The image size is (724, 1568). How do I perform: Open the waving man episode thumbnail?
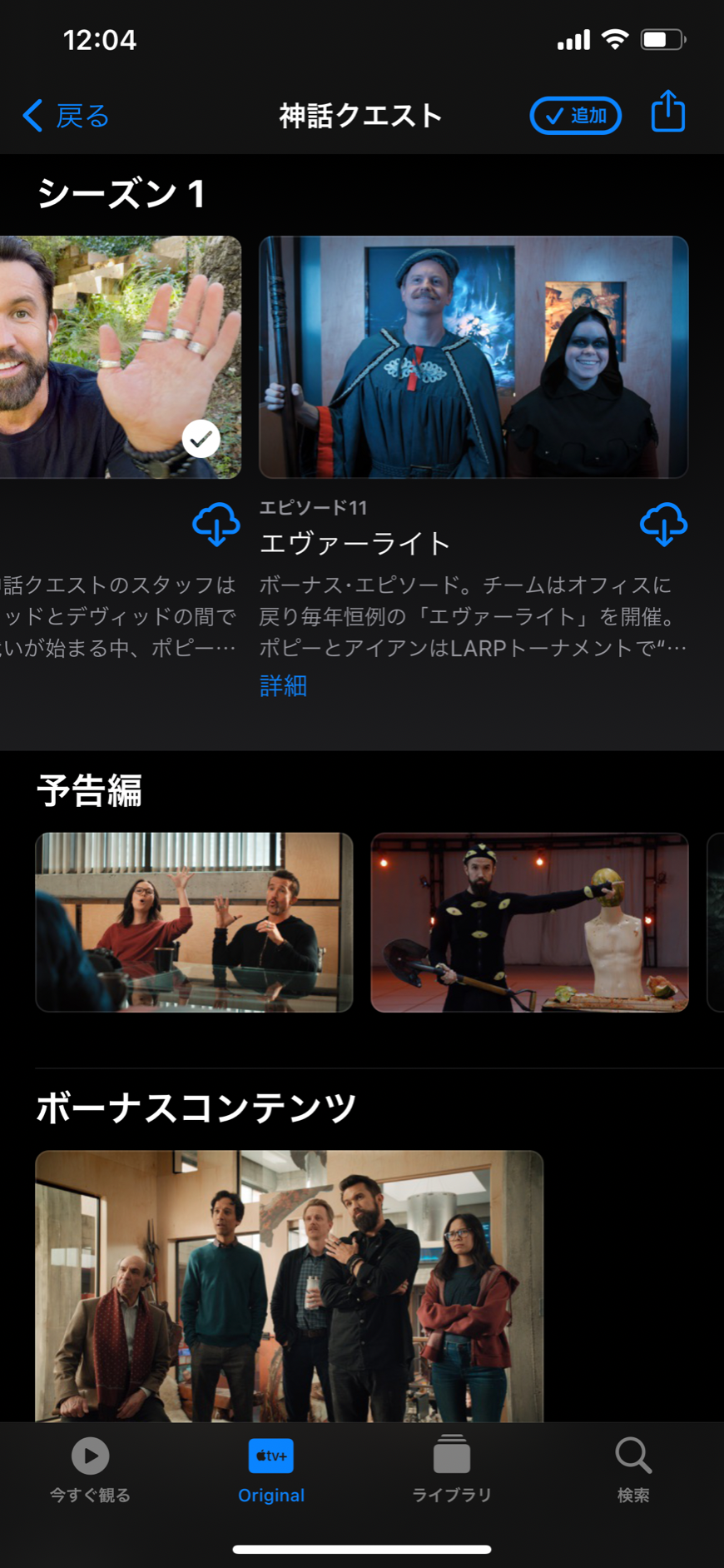click(121, 357)
